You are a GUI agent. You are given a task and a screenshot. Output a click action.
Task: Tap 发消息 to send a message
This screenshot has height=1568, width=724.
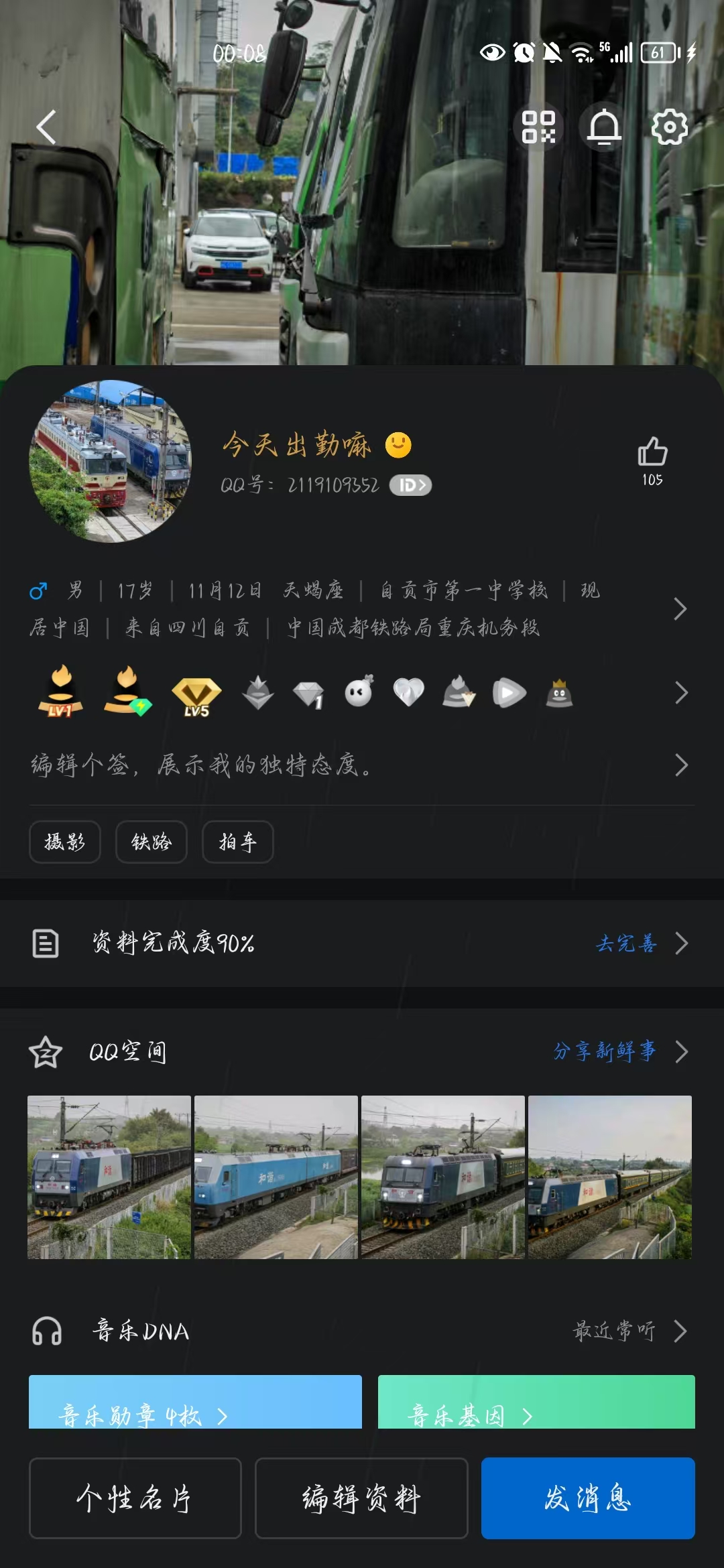pyautogui.click(x=588, y=1498)
